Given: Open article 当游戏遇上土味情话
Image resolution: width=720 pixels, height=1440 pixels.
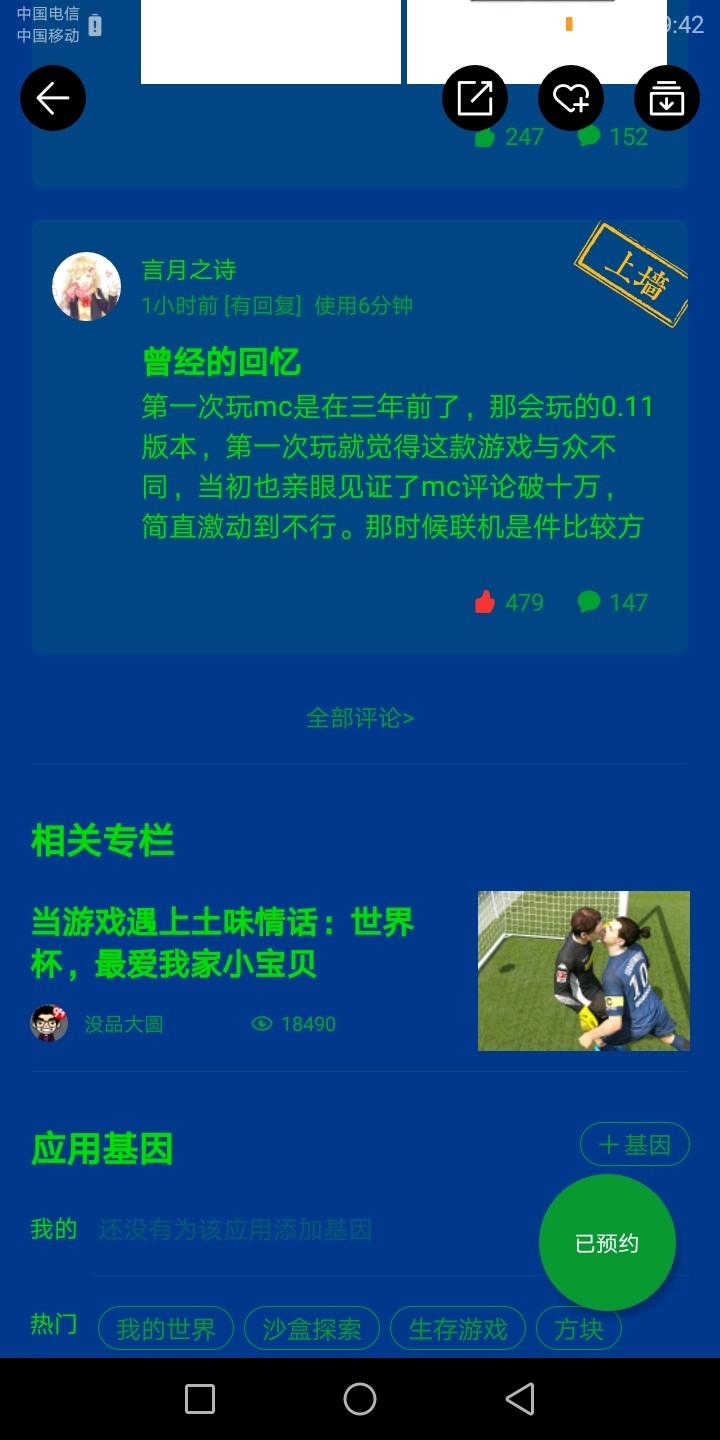Looking at the screenshot, I should click(222, 942).
